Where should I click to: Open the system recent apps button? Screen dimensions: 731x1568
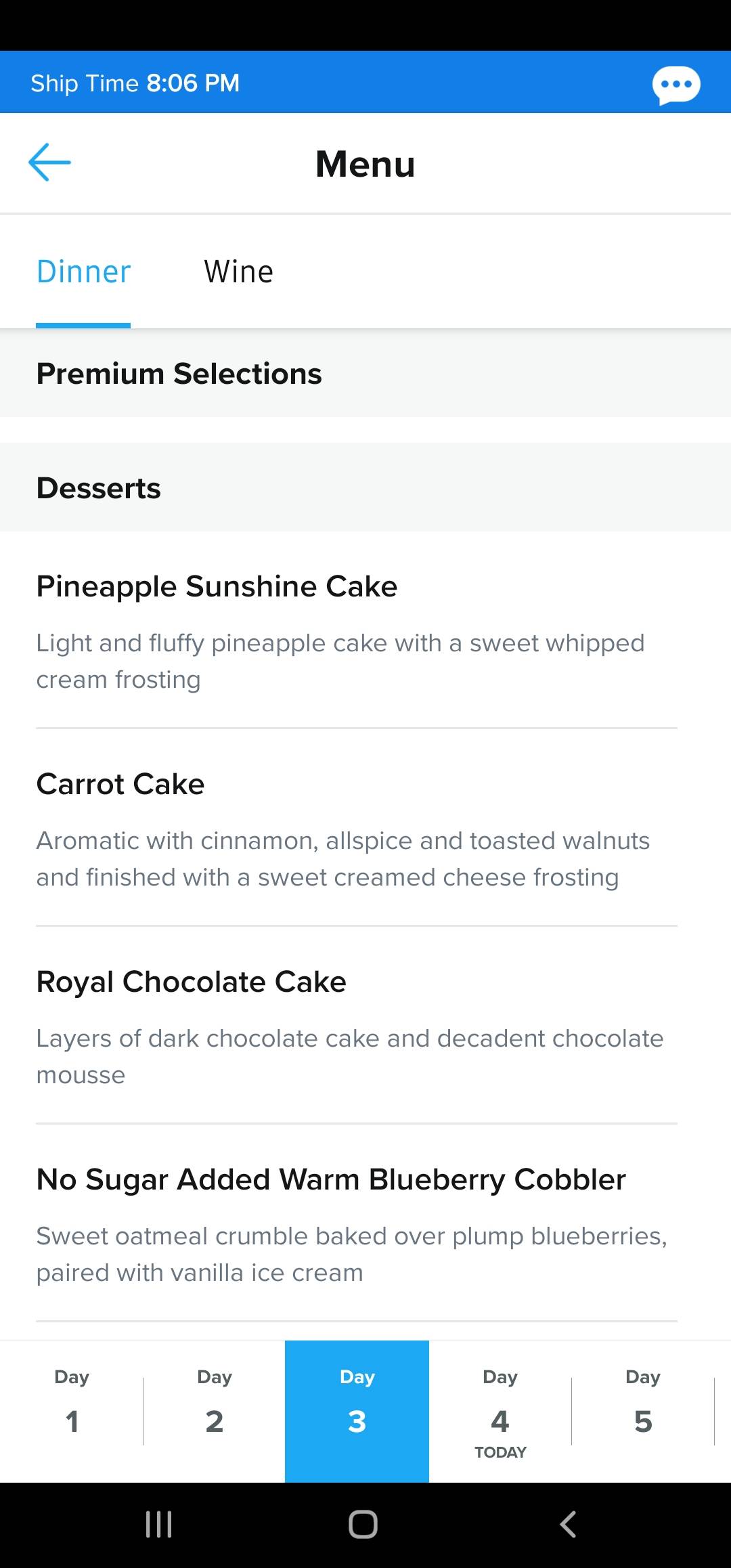click(159, 1525)
